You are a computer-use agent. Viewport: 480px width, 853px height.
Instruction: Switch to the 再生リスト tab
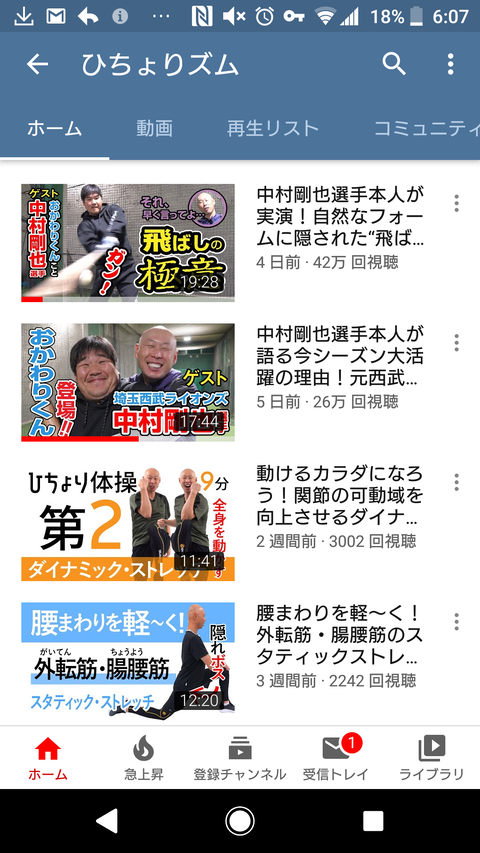click(x=273, y=129)
